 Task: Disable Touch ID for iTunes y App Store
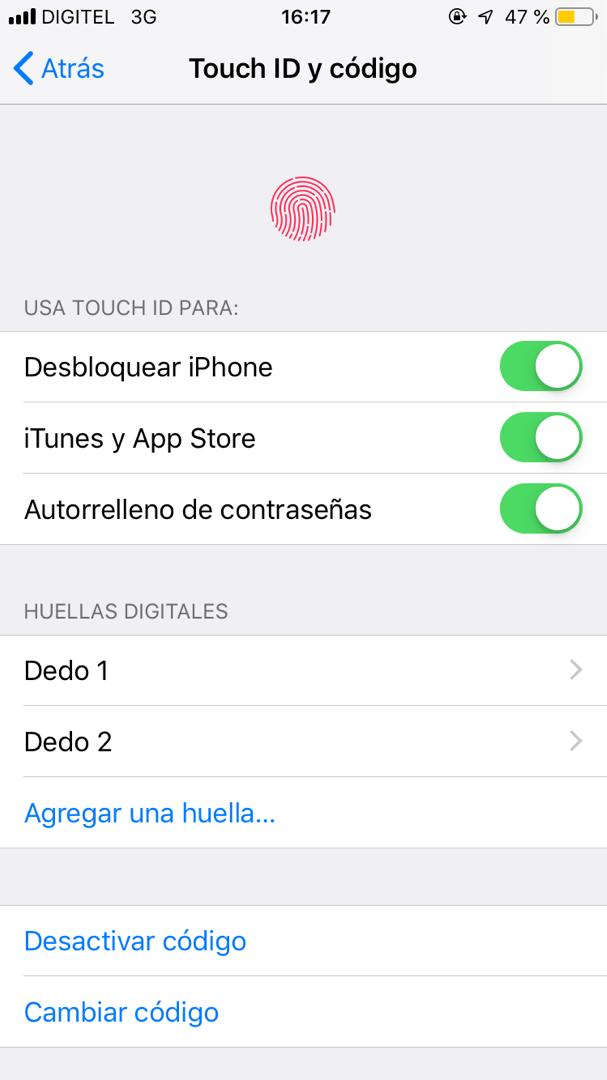(x=540, y=438)
